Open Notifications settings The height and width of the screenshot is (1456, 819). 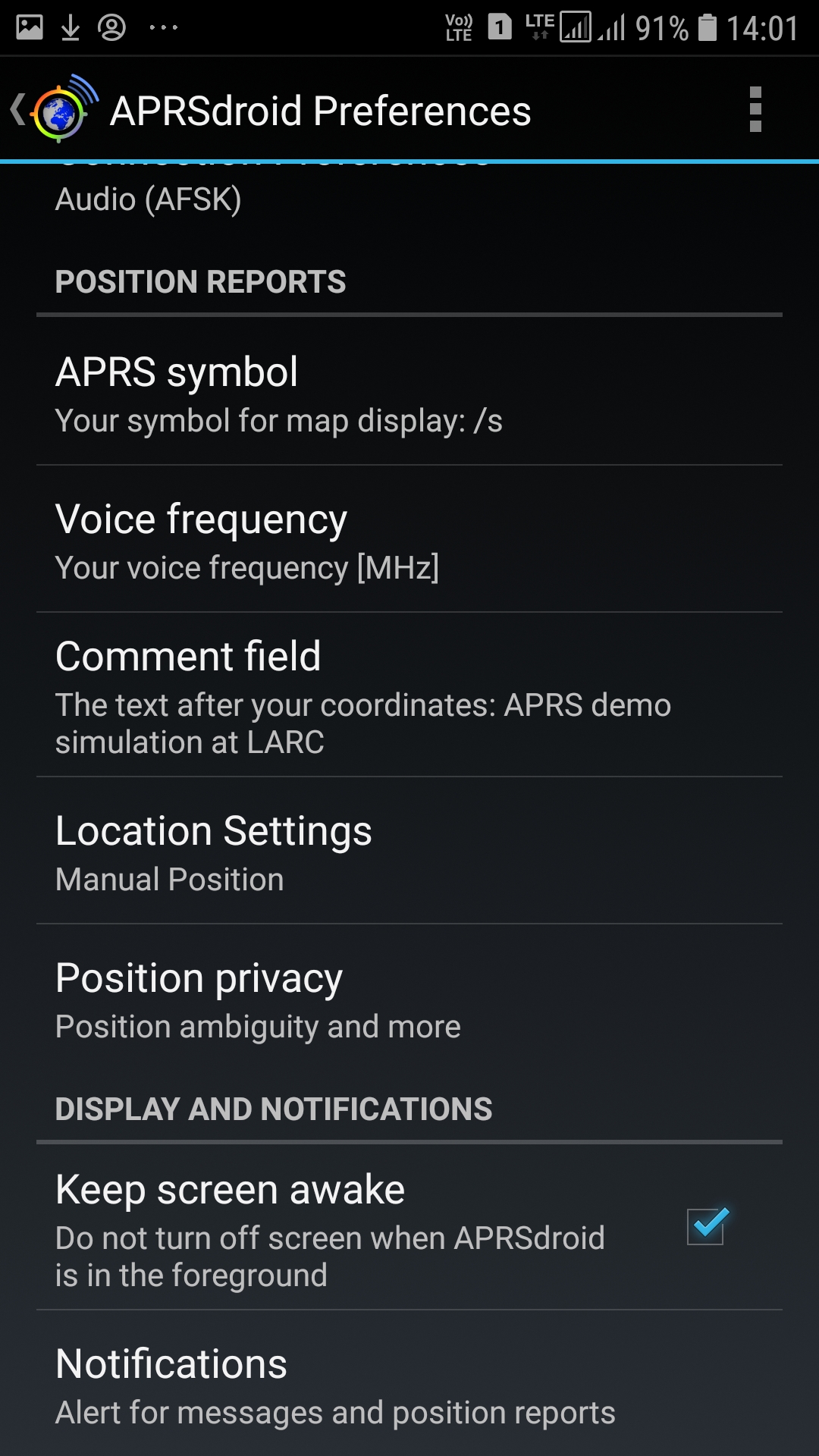click(409, 1386)
